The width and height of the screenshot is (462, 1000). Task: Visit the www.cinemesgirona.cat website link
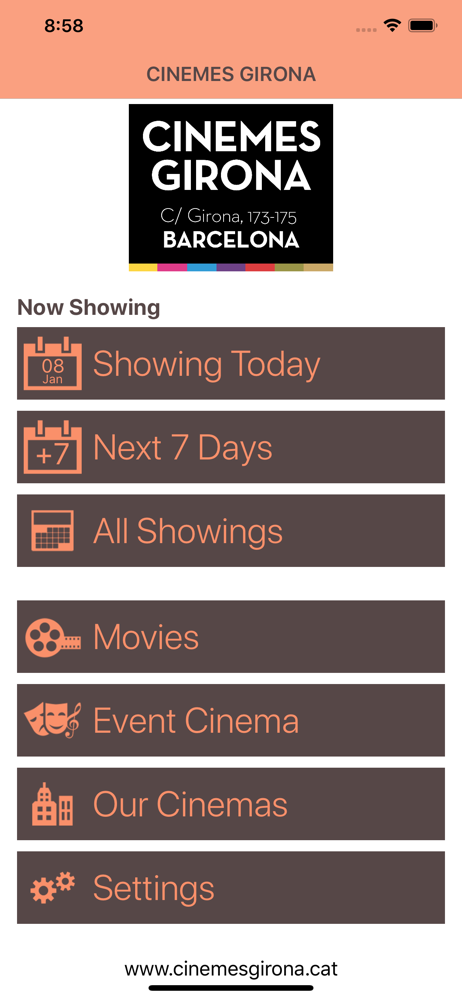coord(231,969)
